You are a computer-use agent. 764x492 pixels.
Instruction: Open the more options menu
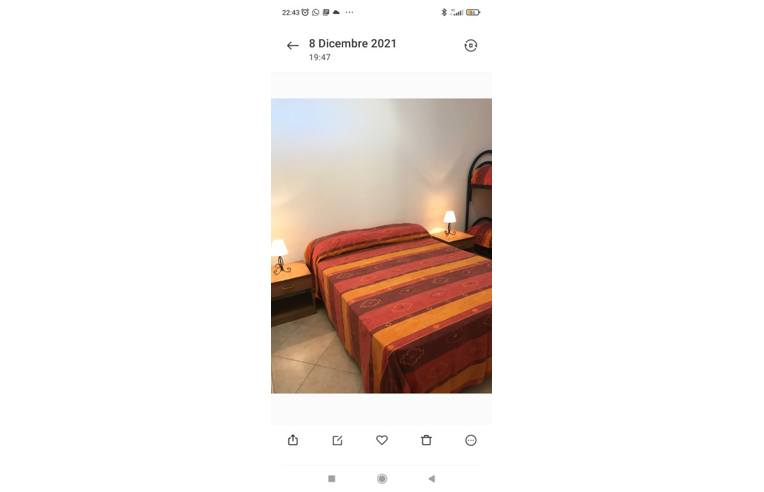(471, 440)
